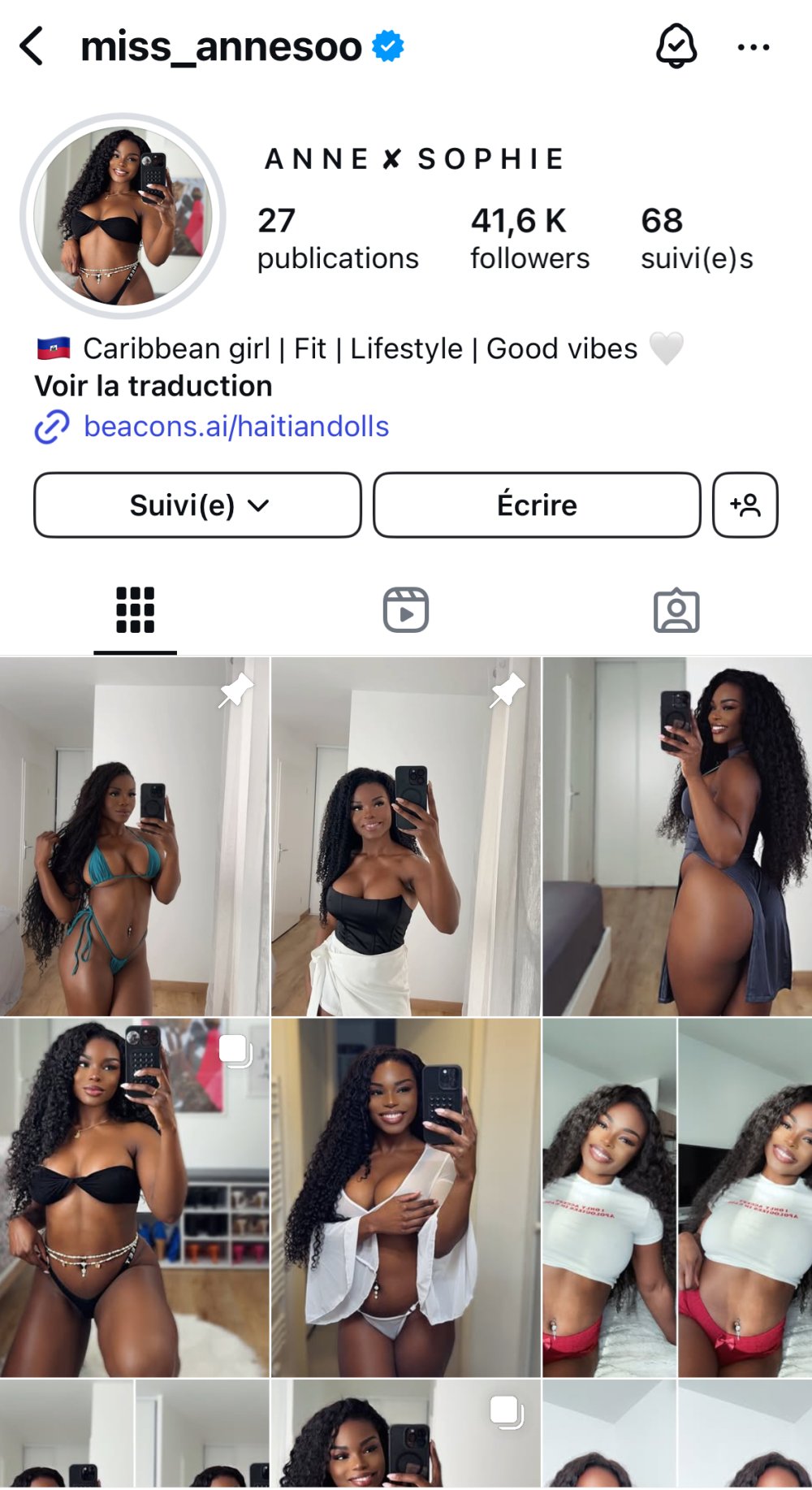Switch to the tagged photos tab
812x1490 pixels.
coord(676,610)
